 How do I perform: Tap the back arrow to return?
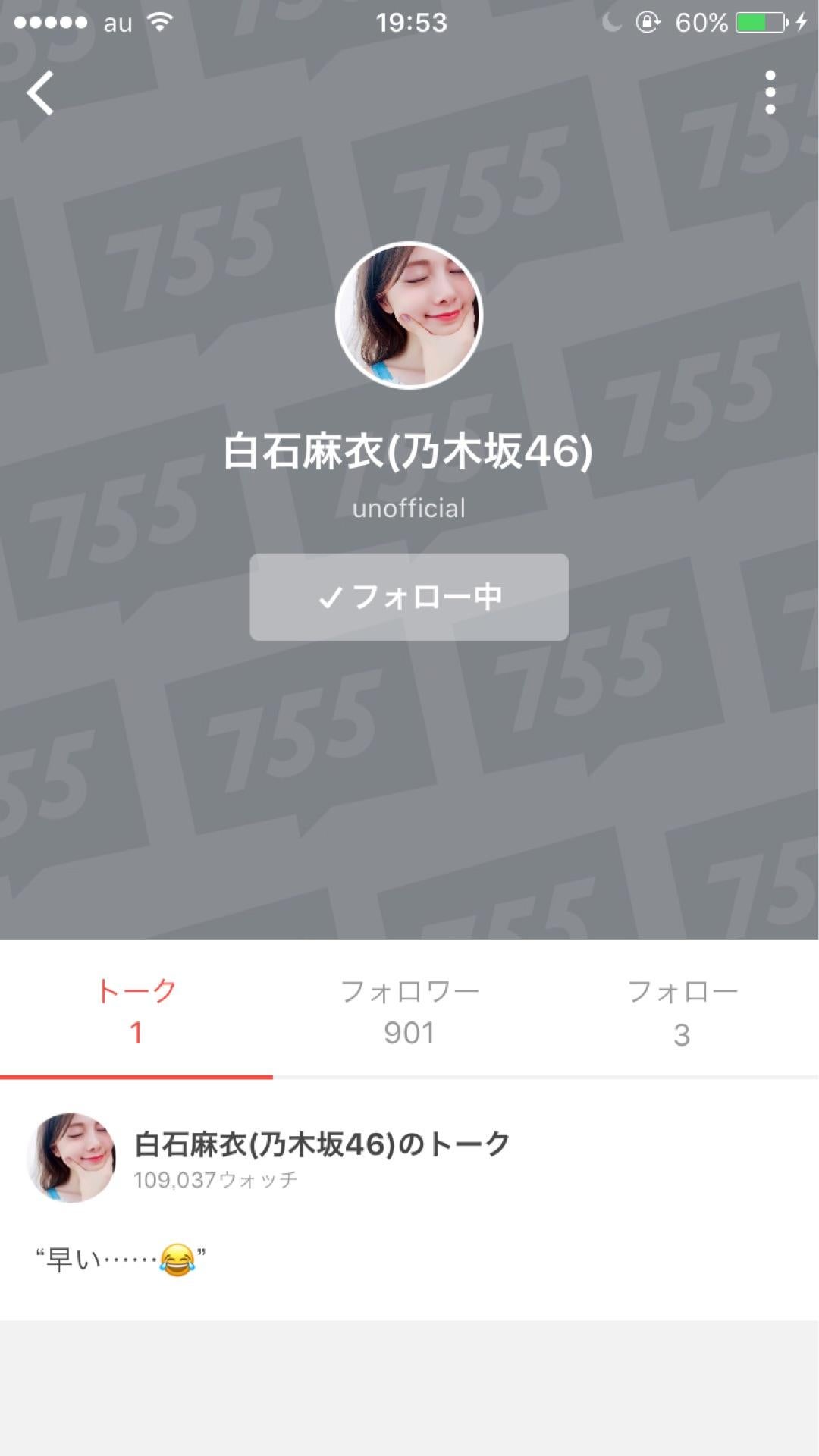(x=39, y=93)
